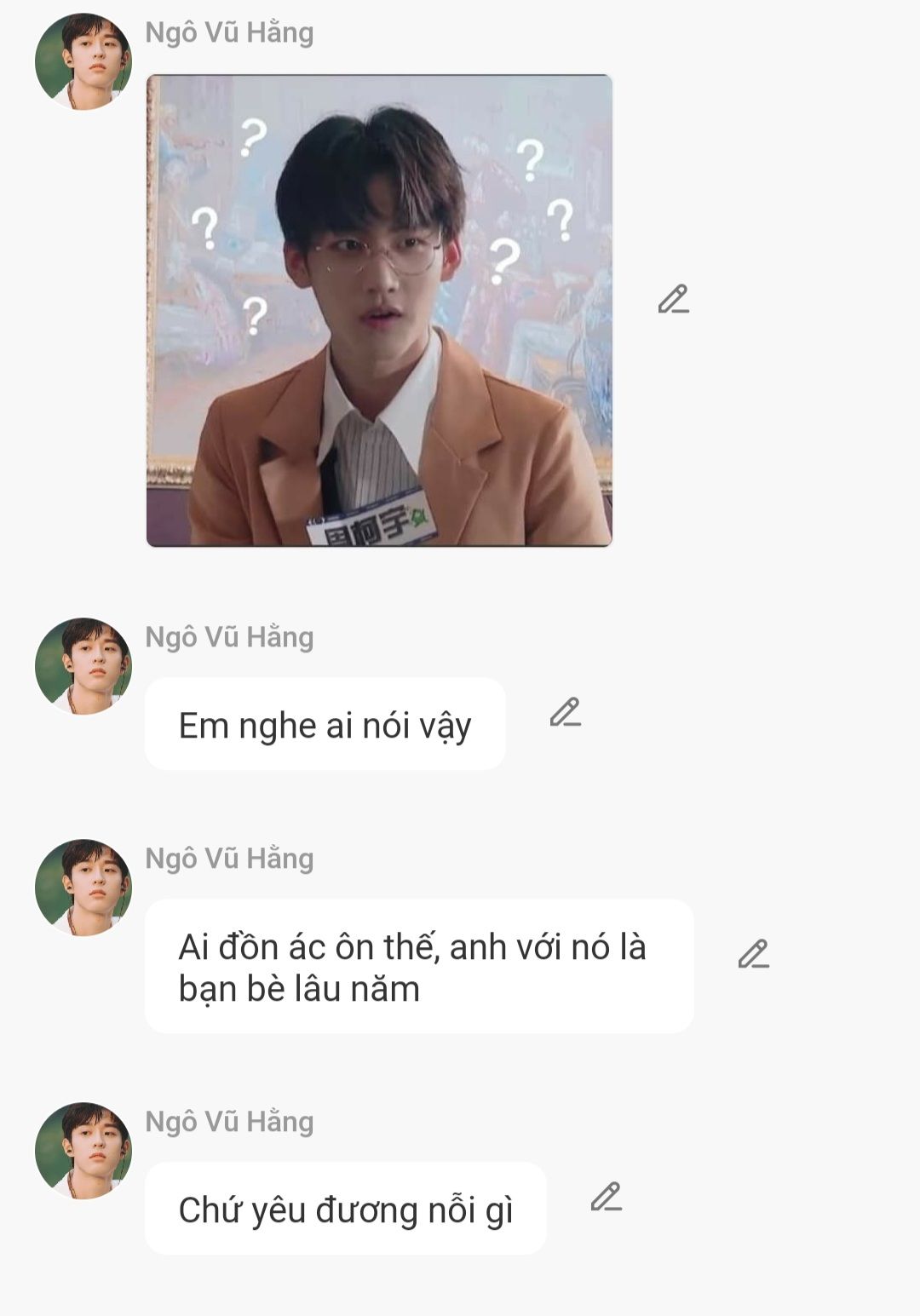The image size is (920, 1316).
Task: Open the photo sent by Ngô Vũ Hằng
Action: [x=379, y=311]
